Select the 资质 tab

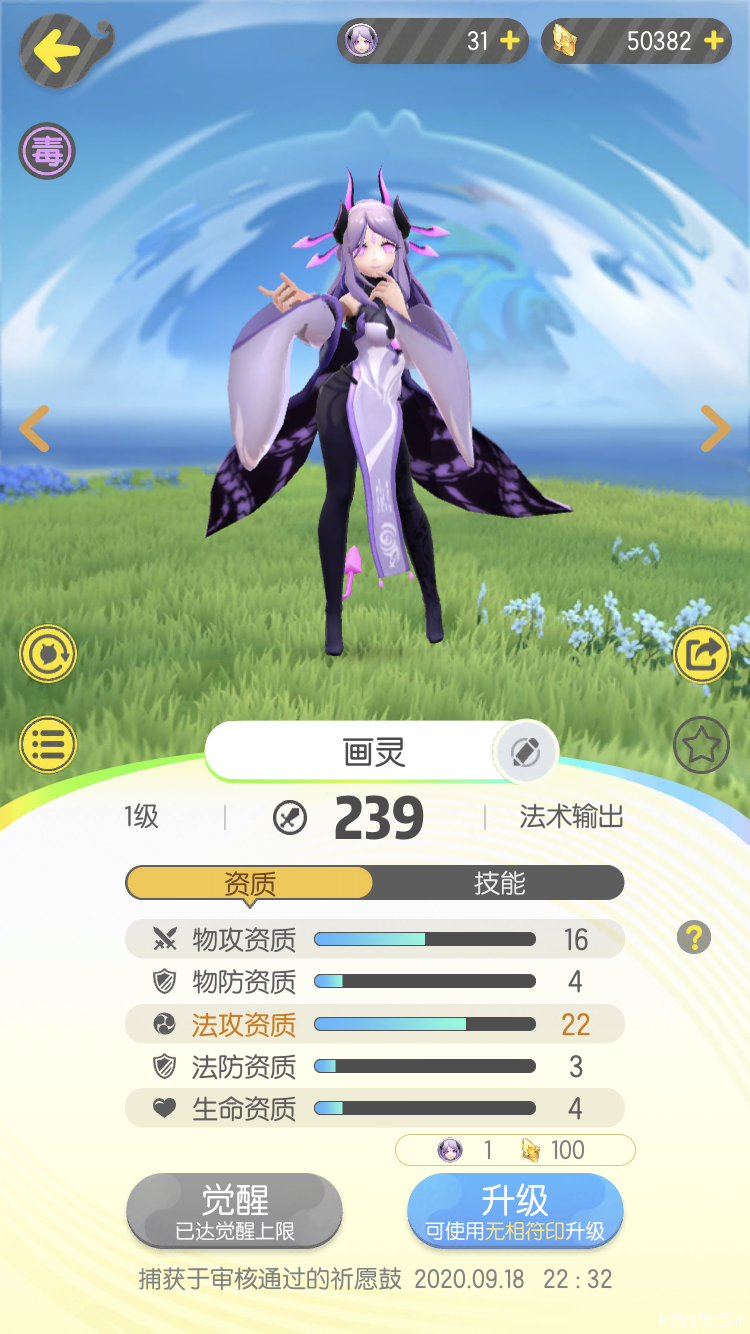point(249,883)
